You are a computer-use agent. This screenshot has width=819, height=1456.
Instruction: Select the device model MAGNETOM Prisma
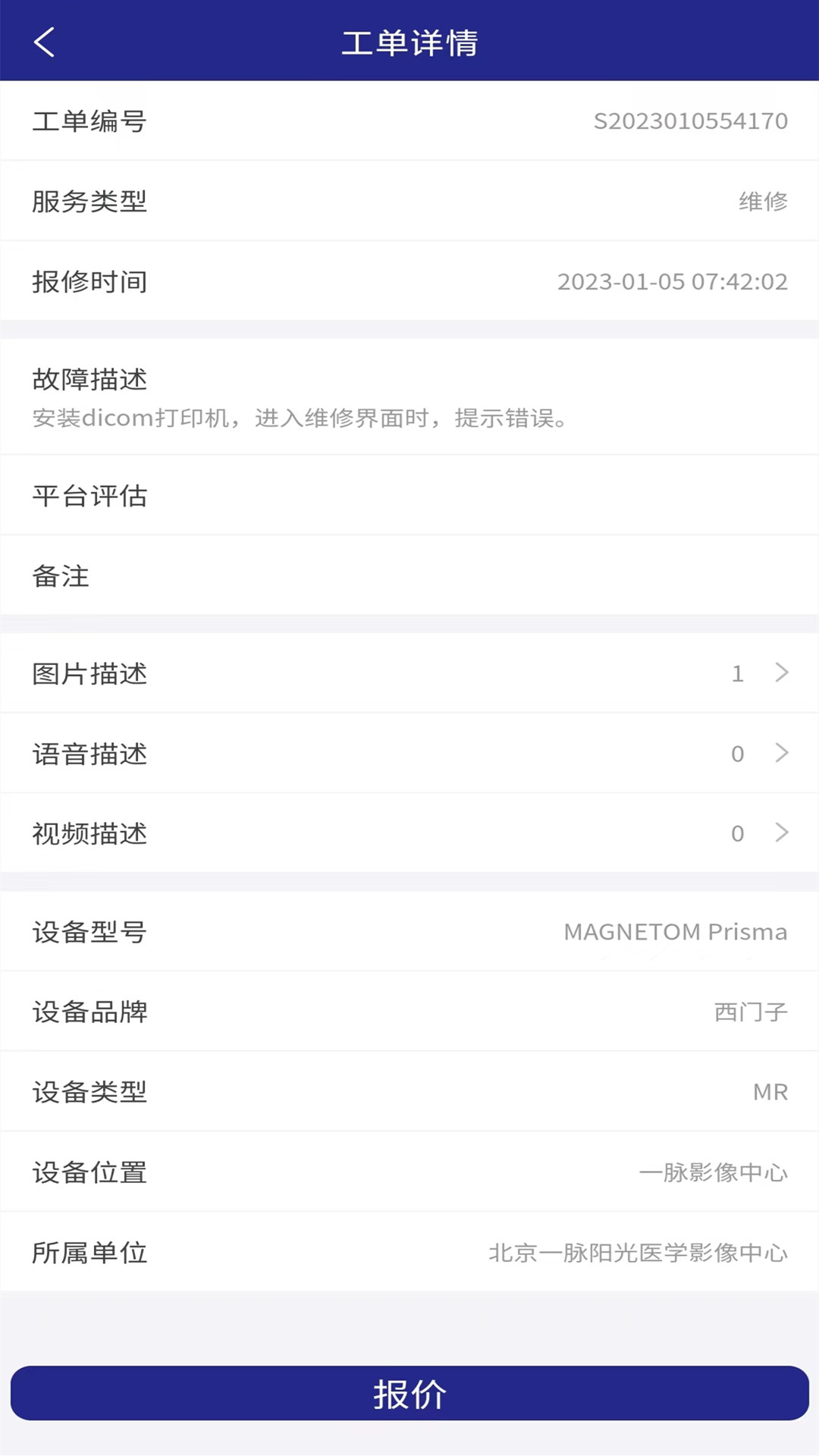pyautogui.click(x=409, y=932)
